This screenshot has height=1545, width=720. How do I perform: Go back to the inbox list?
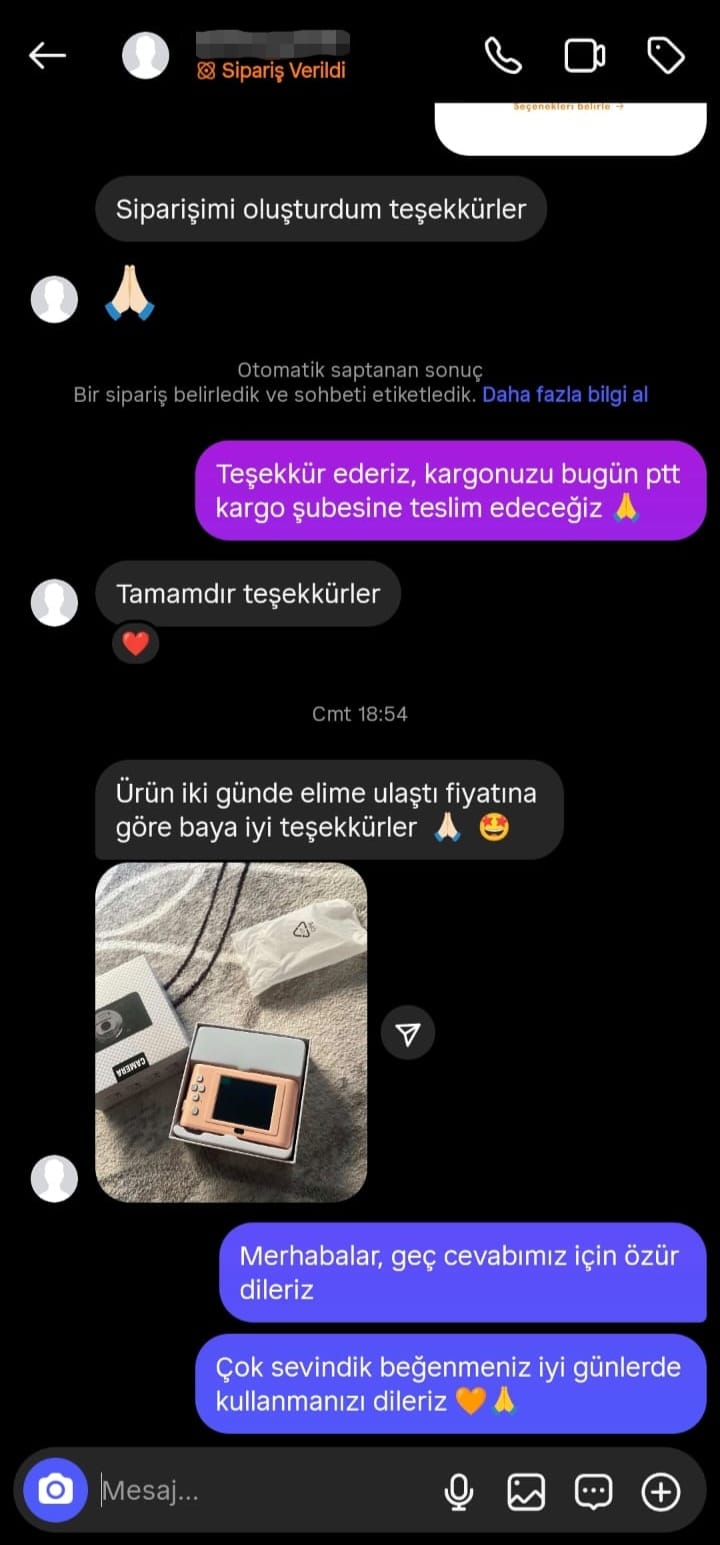tap(47, 56)
